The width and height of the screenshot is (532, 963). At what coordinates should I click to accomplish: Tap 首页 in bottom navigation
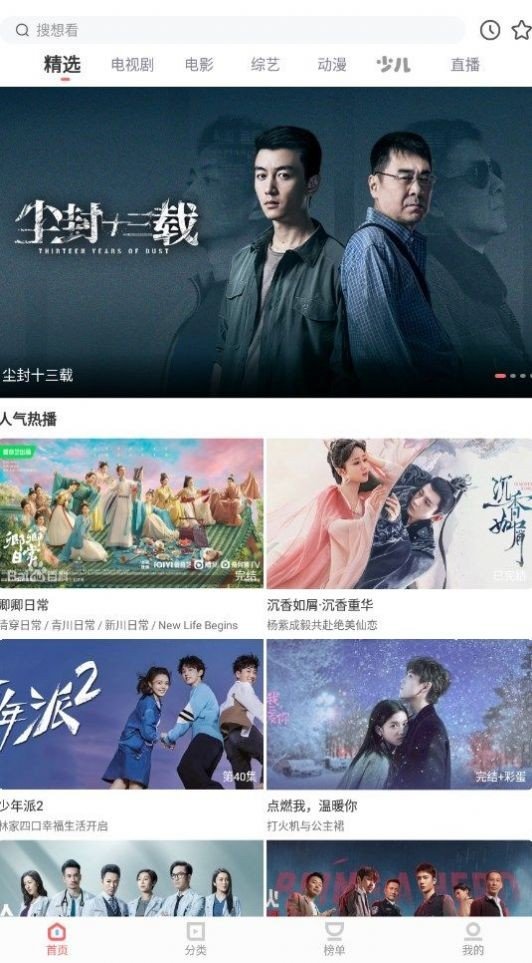[57, 939]
